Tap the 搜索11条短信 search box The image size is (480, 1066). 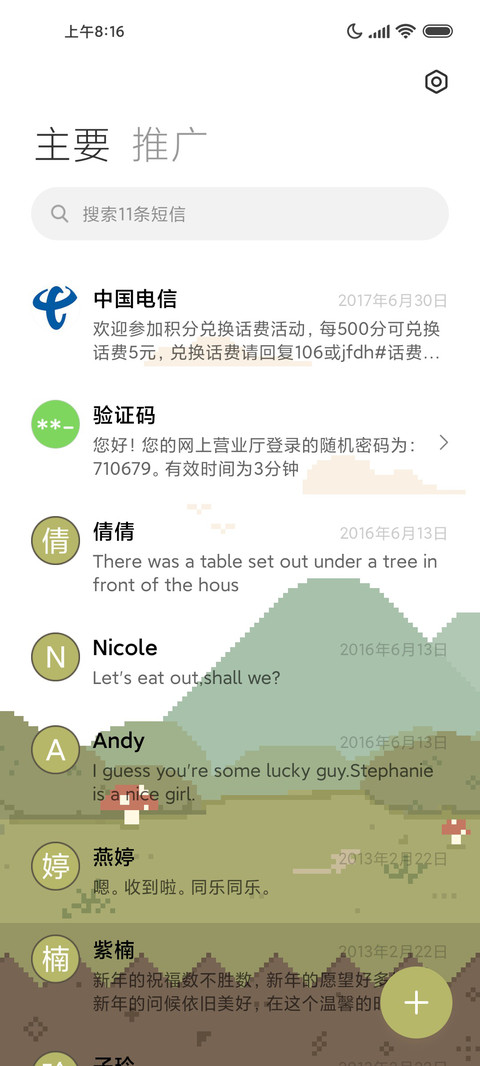click(x=240, y=214)
